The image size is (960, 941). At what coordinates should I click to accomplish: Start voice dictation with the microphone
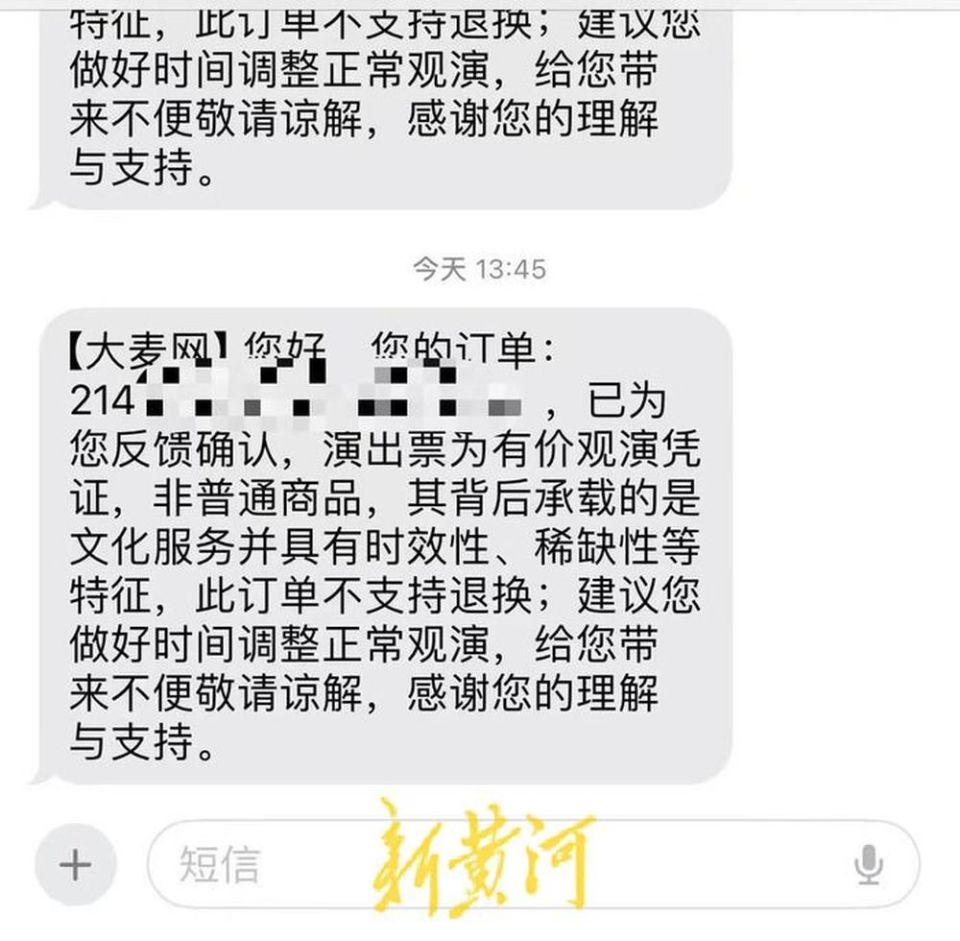(869, 864)
